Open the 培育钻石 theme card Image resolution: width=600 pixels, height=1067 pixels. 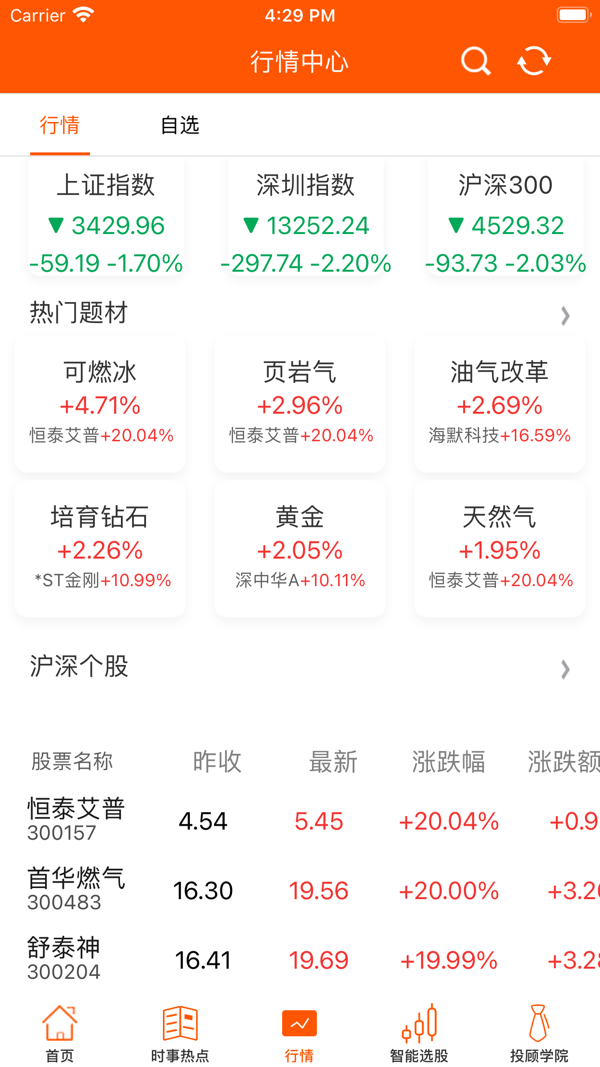(x=100, y=548)
